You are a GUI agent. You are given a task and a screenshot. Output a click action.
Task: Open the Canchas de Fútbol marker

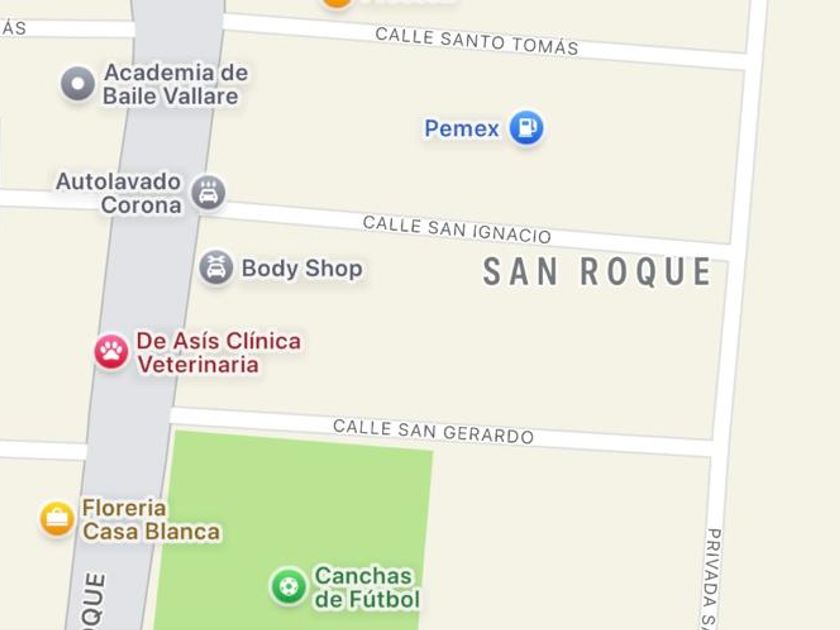click(289, 587)
